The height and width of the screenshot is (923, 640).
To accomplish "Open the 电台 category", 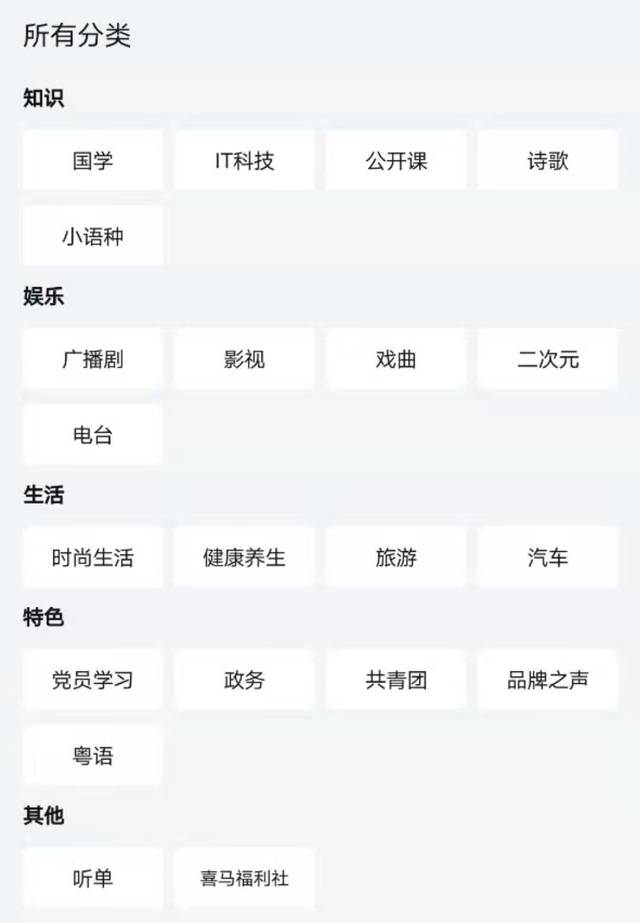I will (92, 435).
